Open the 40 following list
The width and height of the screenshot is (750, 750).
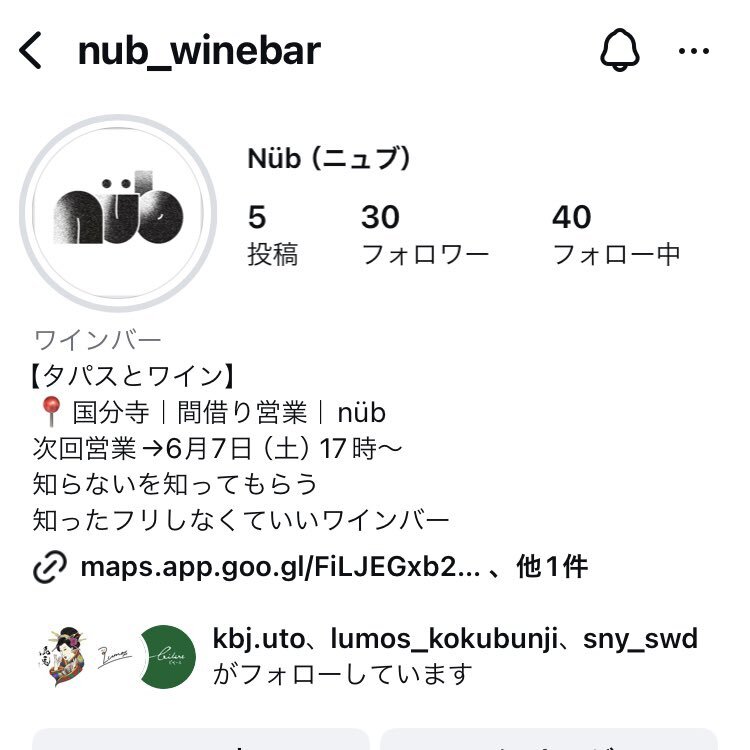click(615, 234)
